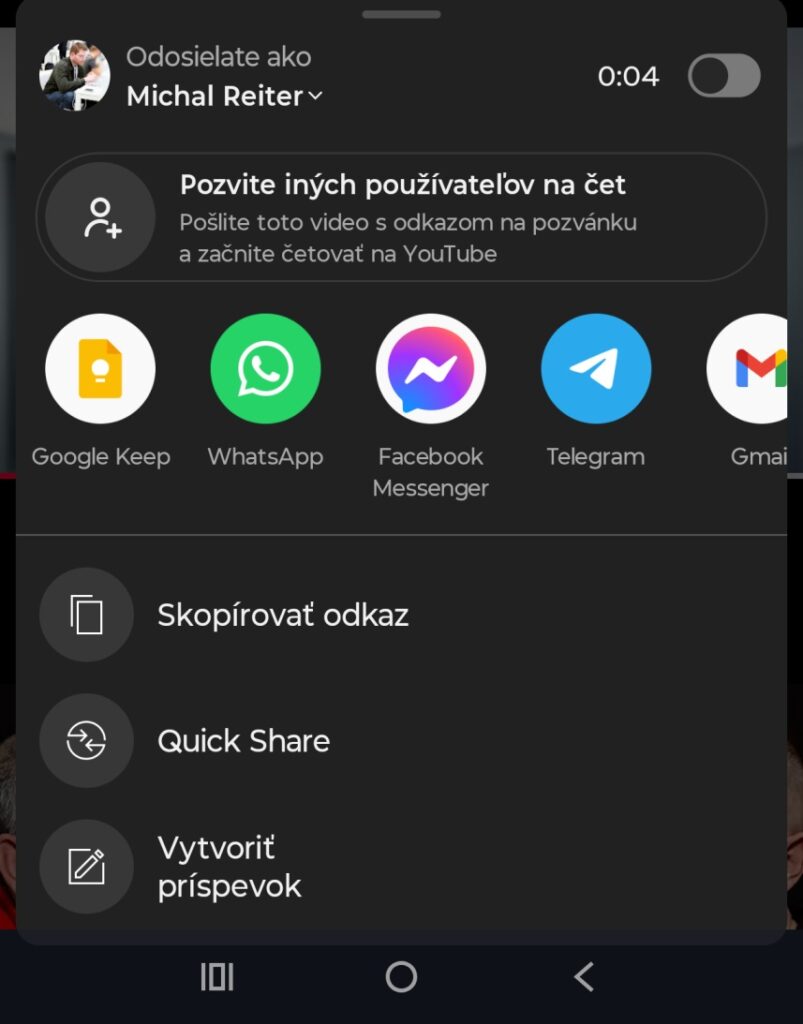This screenshot has width=803, height=1024.
Task: Open the Pozvite iných používateľov invite card
Action: (400, 216)
